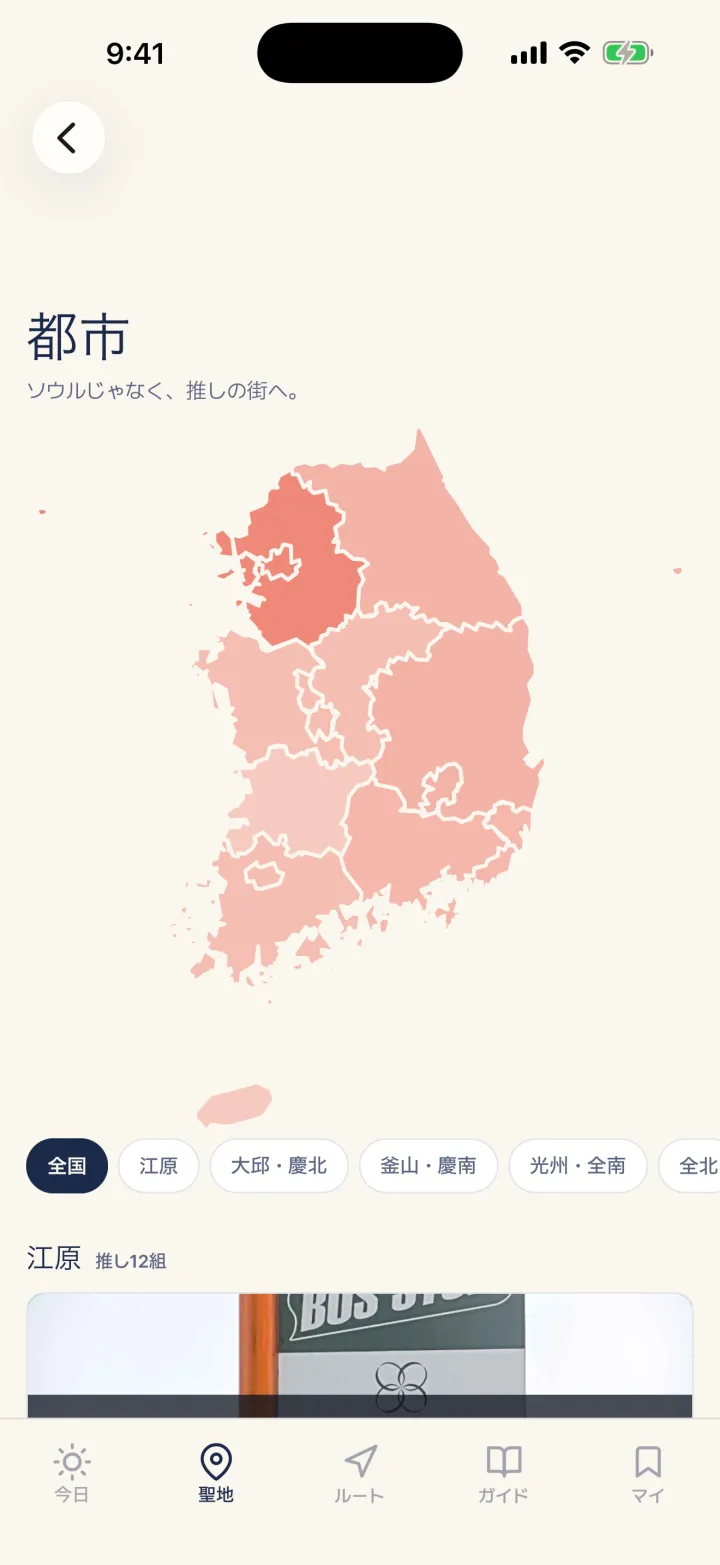
Task: Filter cities by 江原 chip
Action: pos(159,1166)
